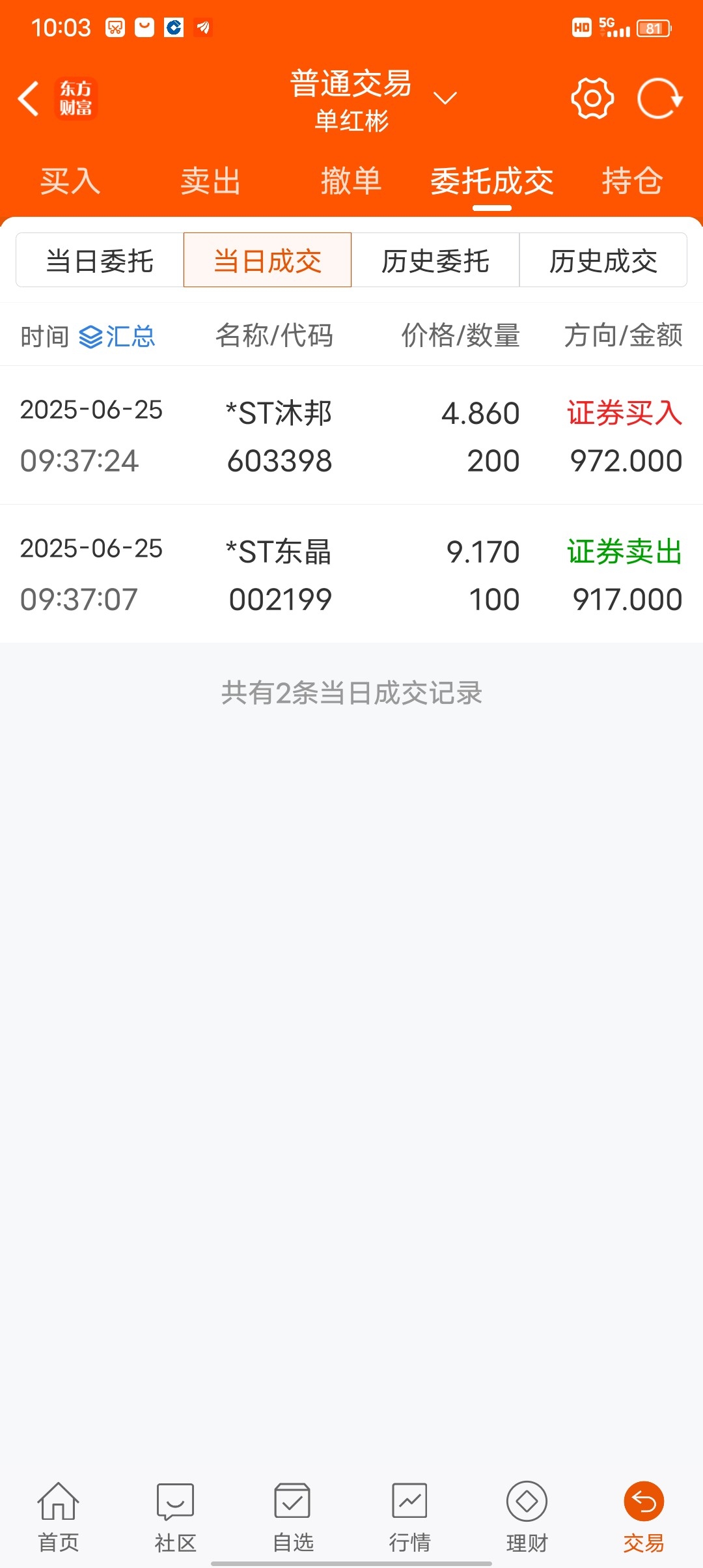Switch to the 买入 tab

(x=70, y=181)
